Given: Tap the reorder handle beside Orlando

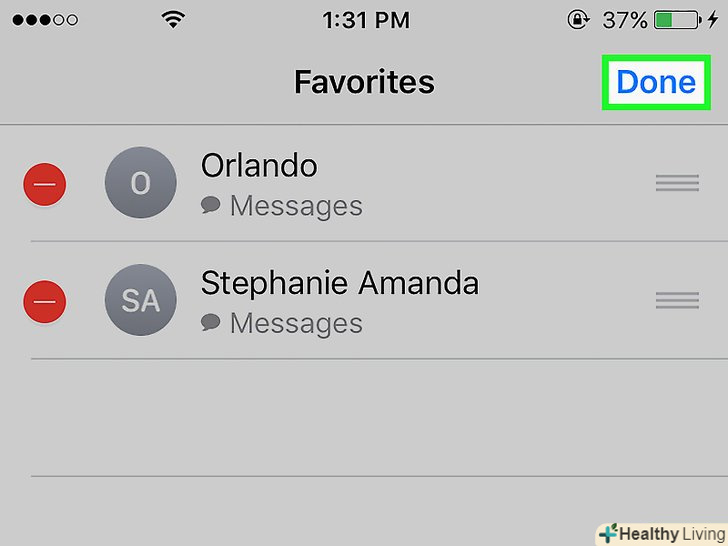Looking at the screenshot, I should [x=676, y=183].
